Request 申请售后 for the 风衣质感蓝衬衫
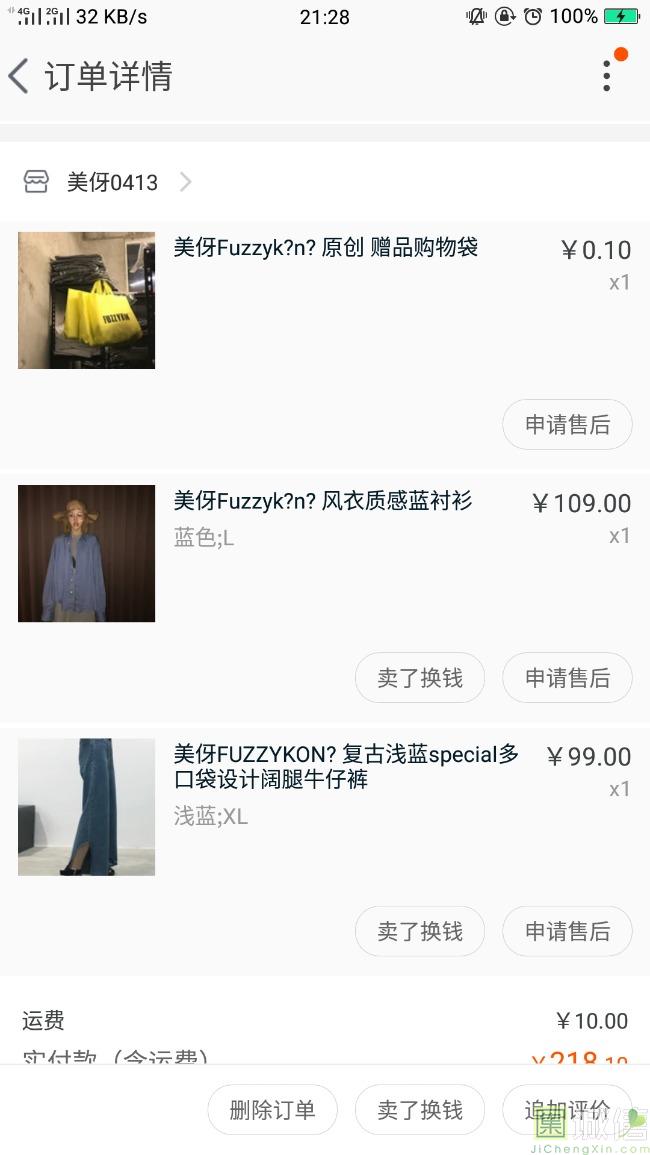This screenshot has height=1155, width=650. [x=567, y=678]
